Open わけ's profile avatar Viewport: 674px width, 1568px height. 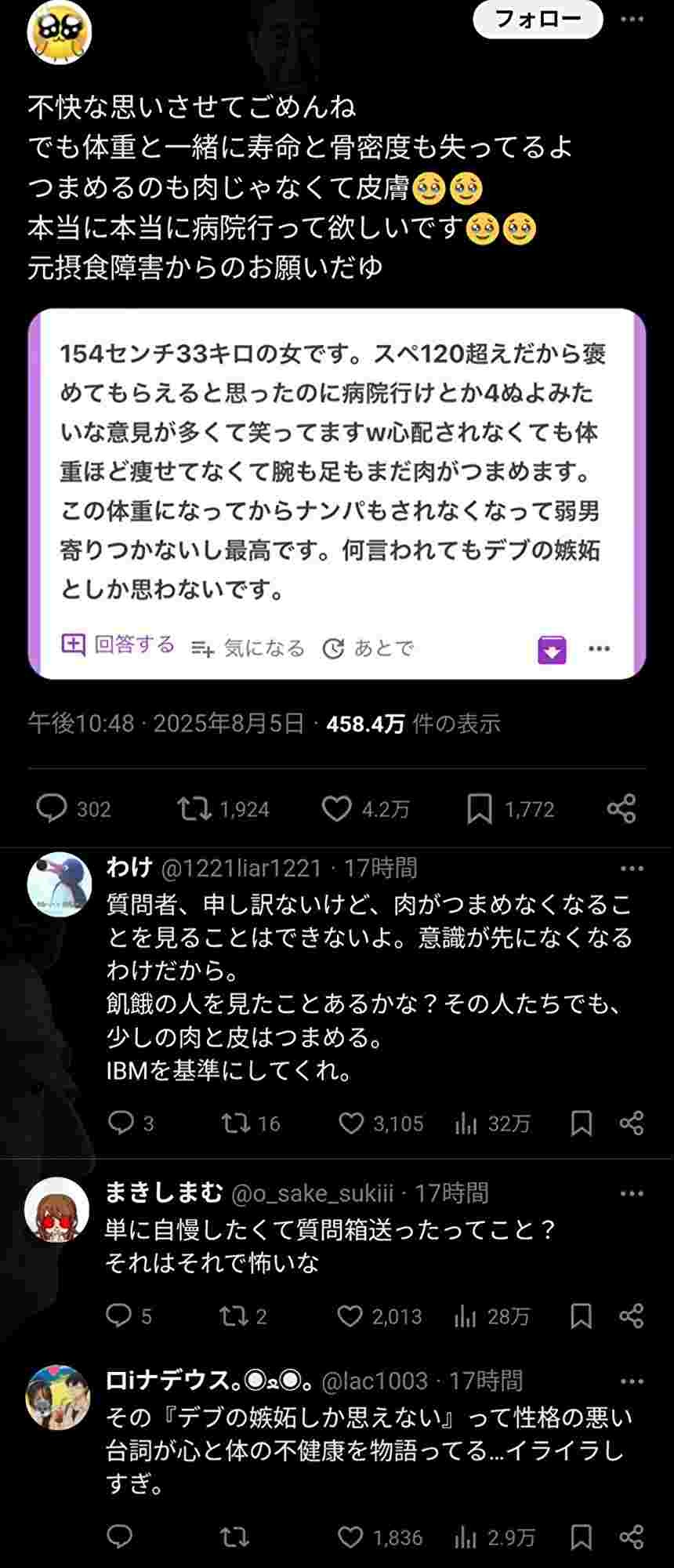[x=60, y=884]
